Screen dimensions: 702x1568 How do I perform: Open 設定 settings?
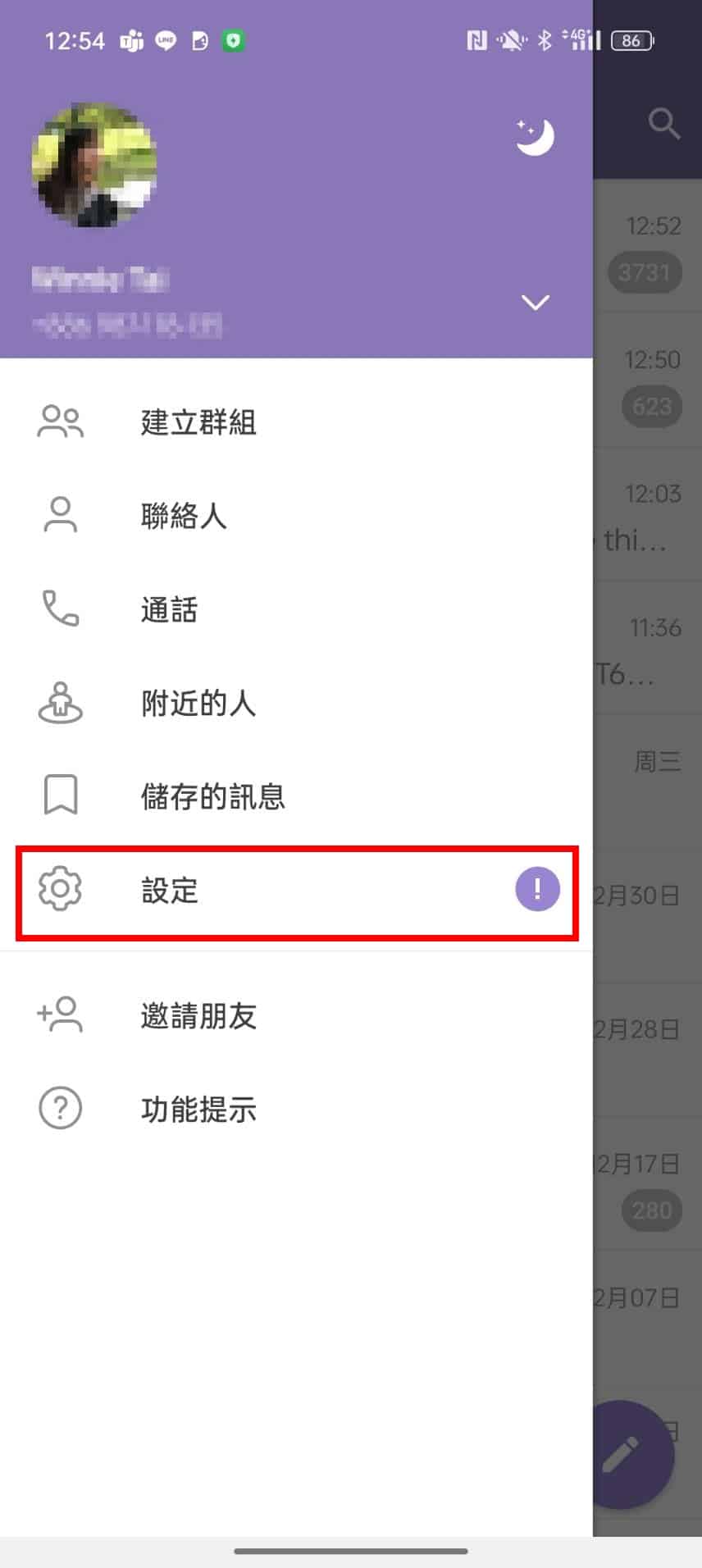point(296,891)
